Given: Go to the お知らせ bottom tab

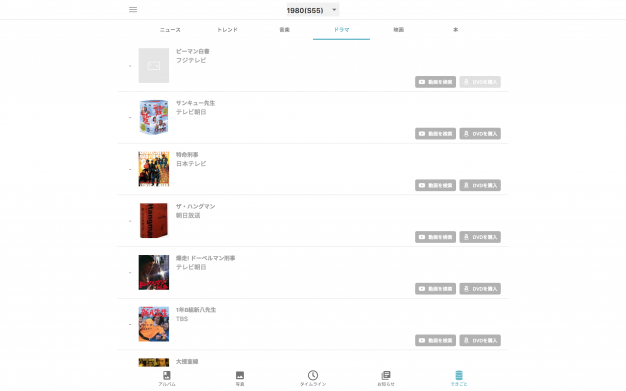Looking at the screenshot, I should 386,378.
